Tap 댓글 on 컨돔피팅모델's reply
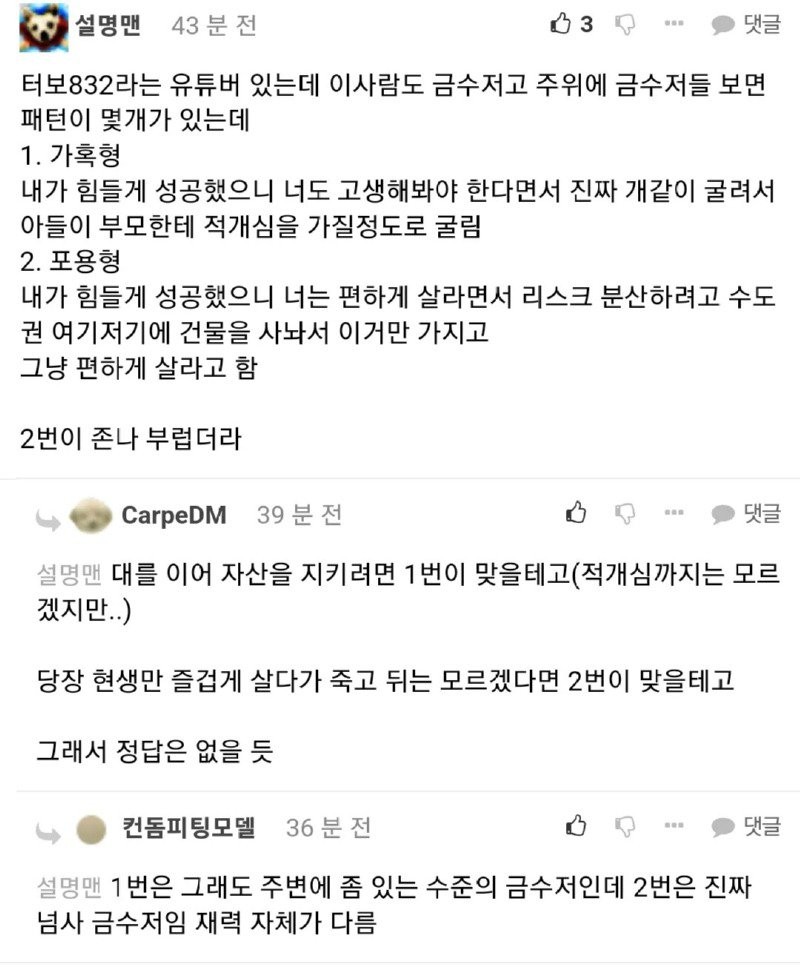This screenshot has height=972, width=800. (x=745, y=826)
